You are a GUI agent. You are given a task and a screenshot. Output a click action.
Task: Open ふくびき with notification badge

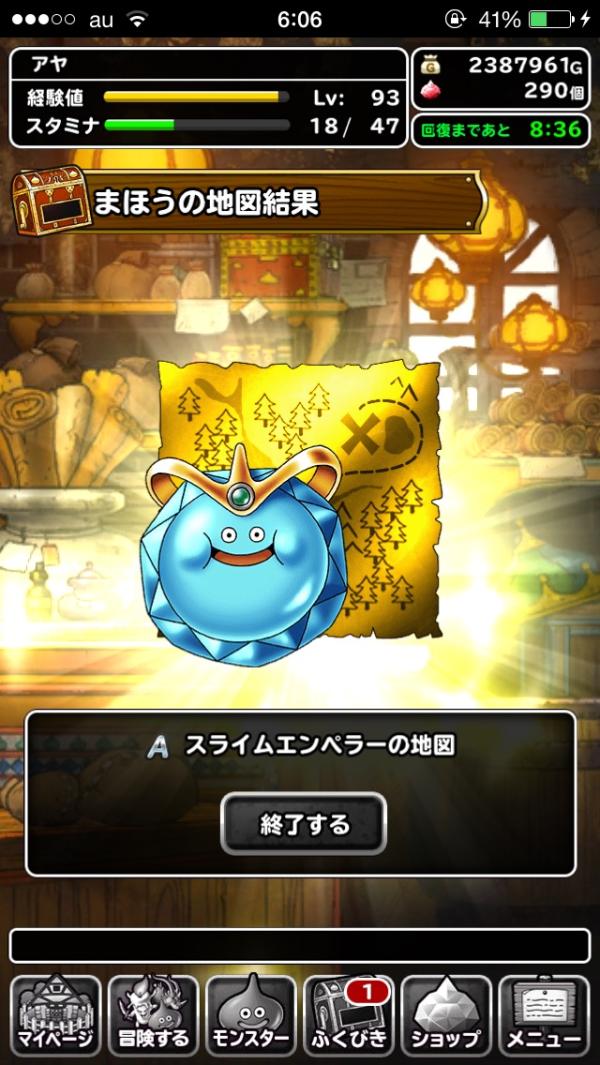[348, 1014]
